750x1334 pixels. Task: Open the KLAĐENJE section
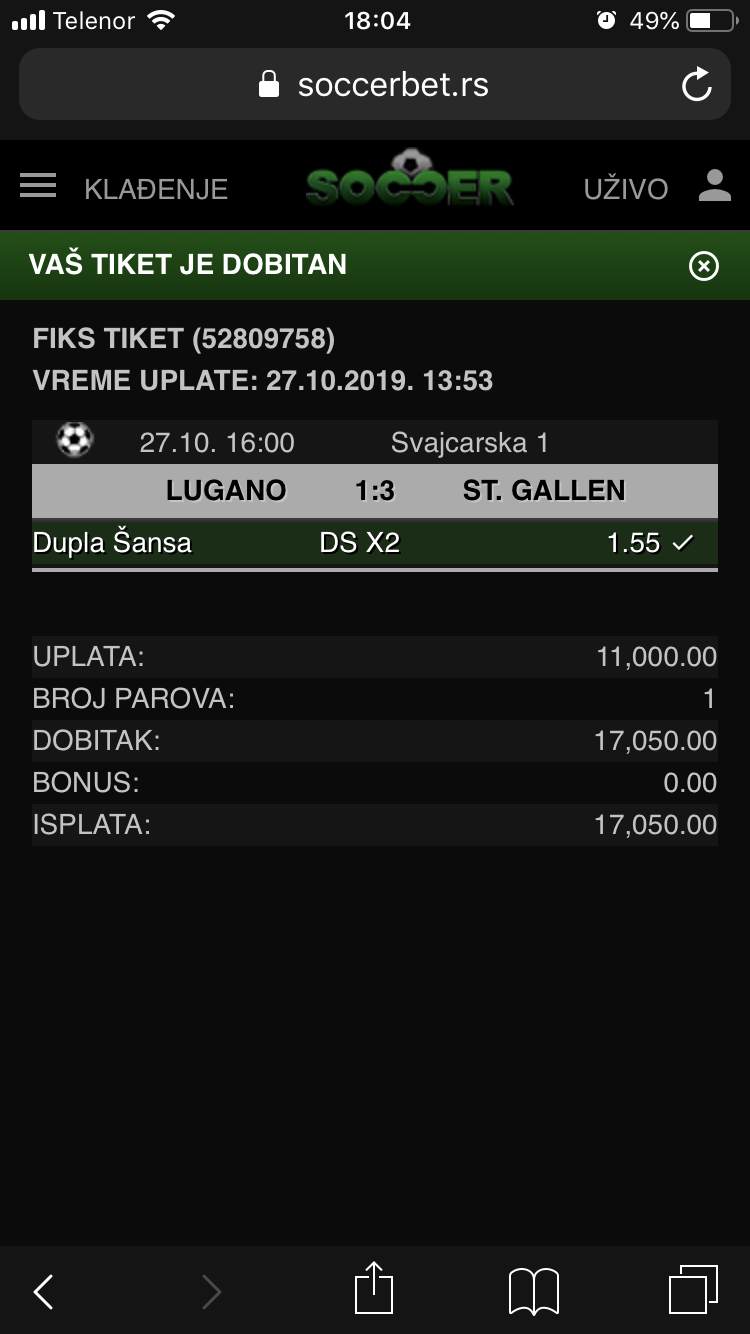(x=156, y=189)
